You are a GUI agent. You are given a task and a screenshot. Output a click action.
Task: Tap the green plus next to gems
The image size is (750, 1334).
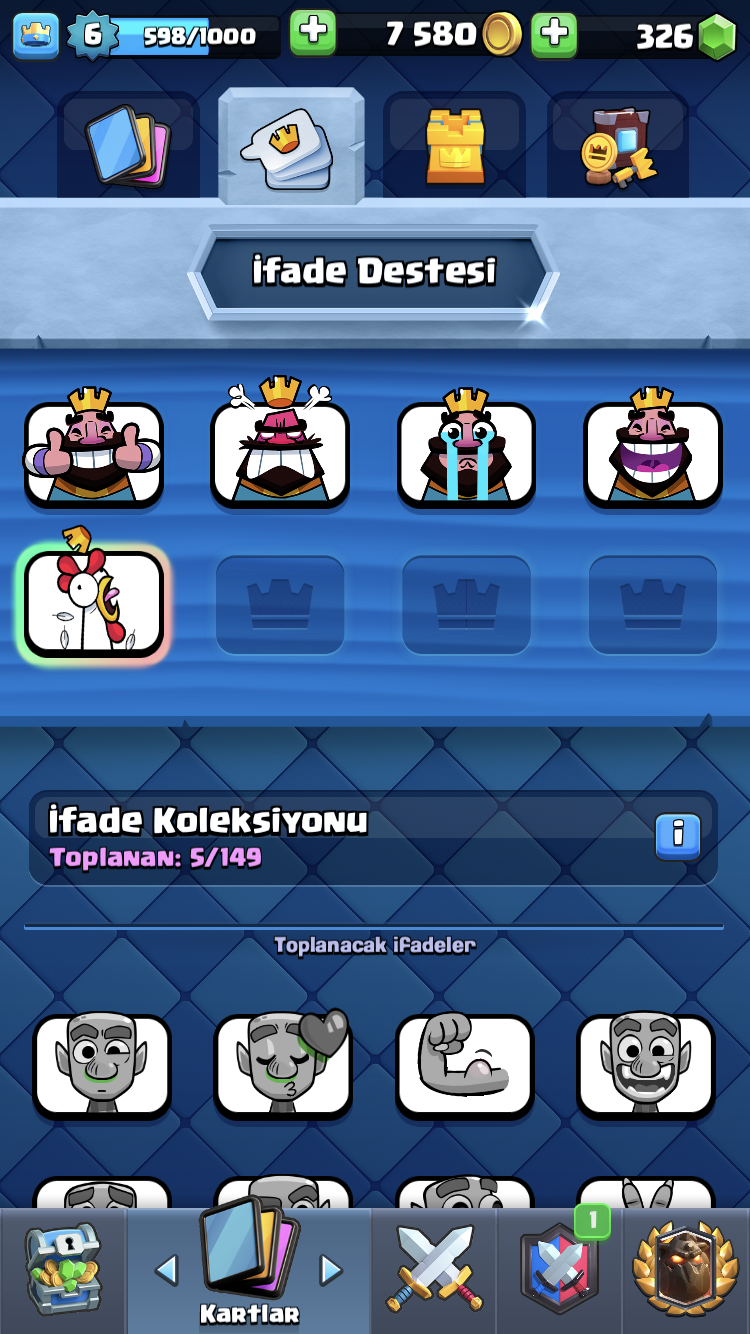coord(554,35)
